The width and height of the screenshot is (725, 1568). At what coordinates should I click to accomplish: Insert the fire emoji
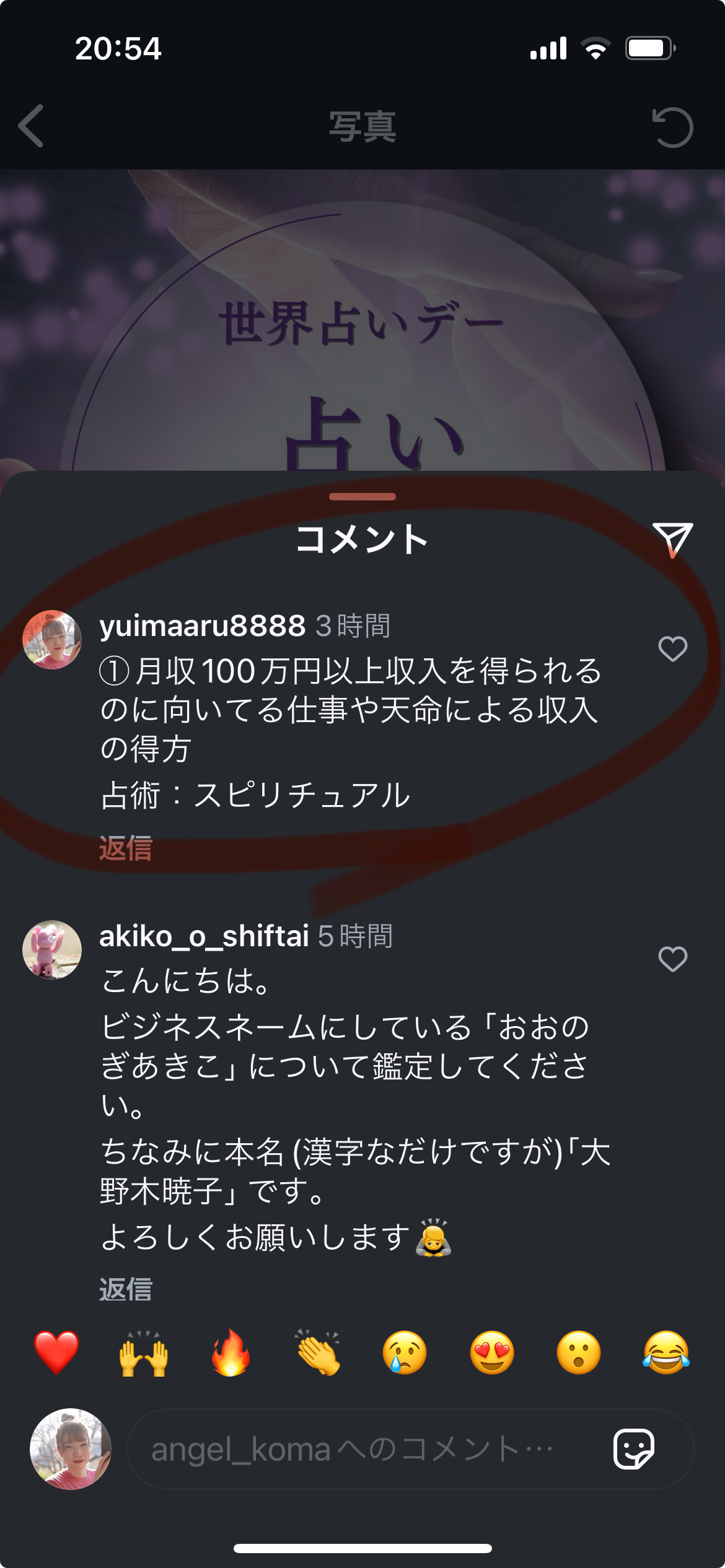tap(231, 1352)
